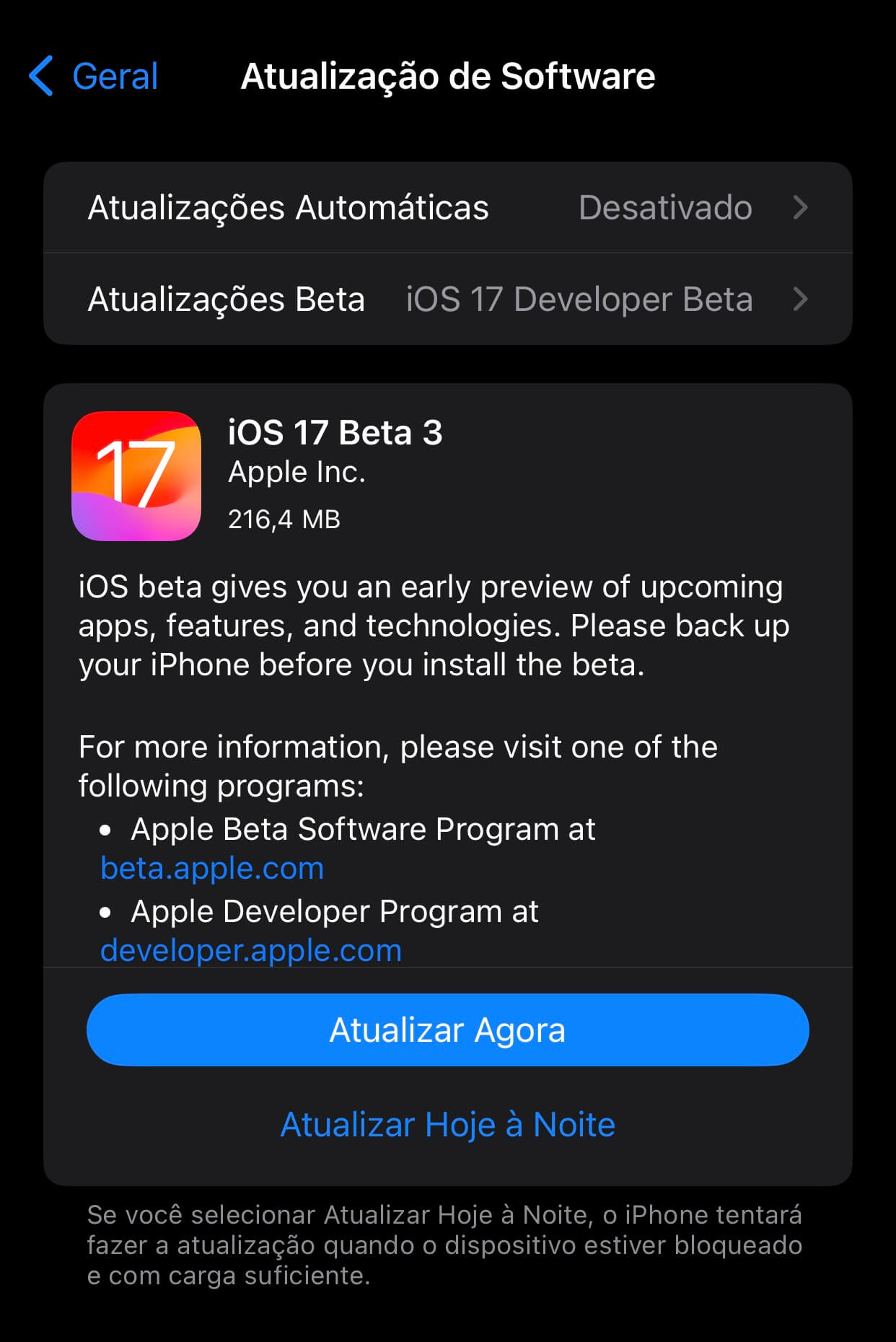
Task: Open the beta.apple.com link
Action: click(212, 868)
